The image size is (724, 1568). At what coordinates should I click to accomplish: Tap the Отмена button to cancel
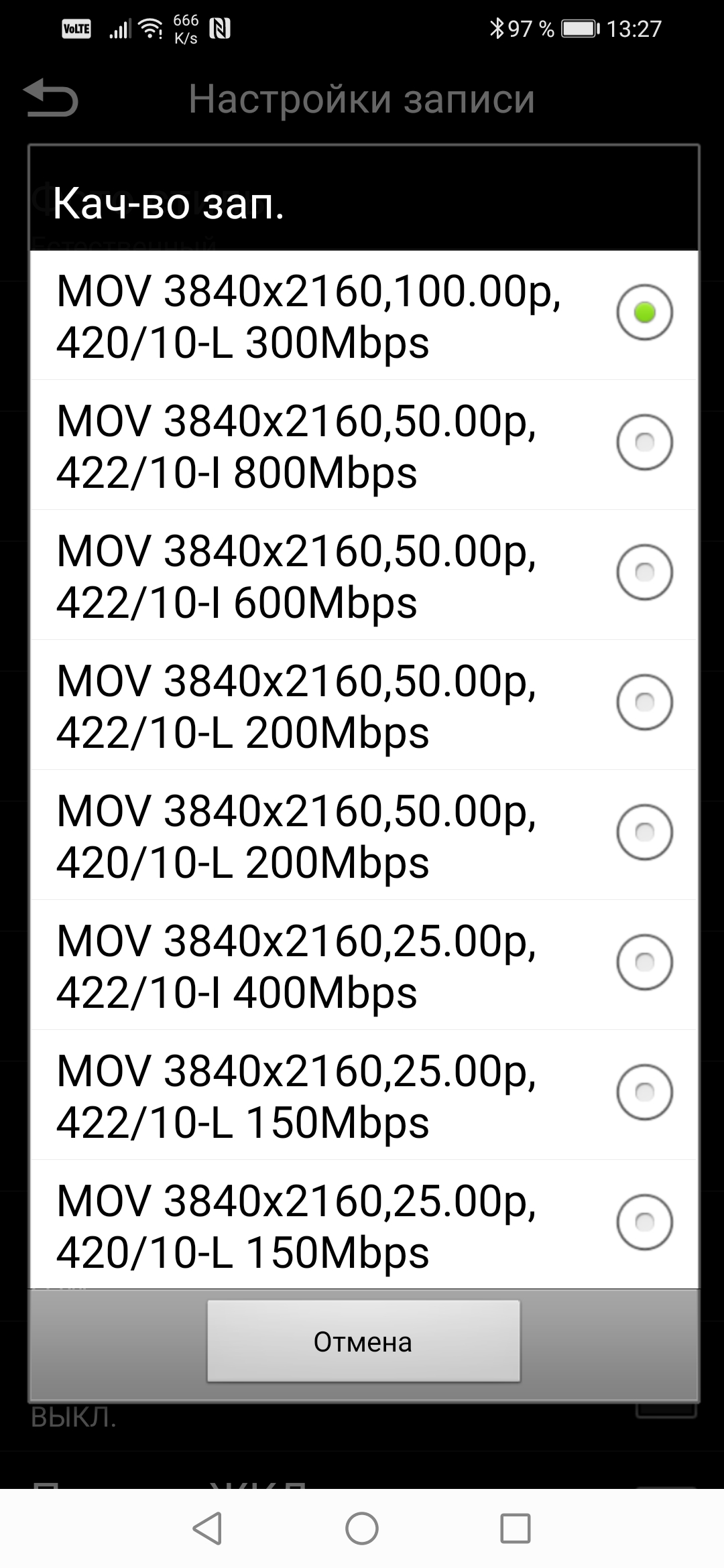tap(363, 1342)
